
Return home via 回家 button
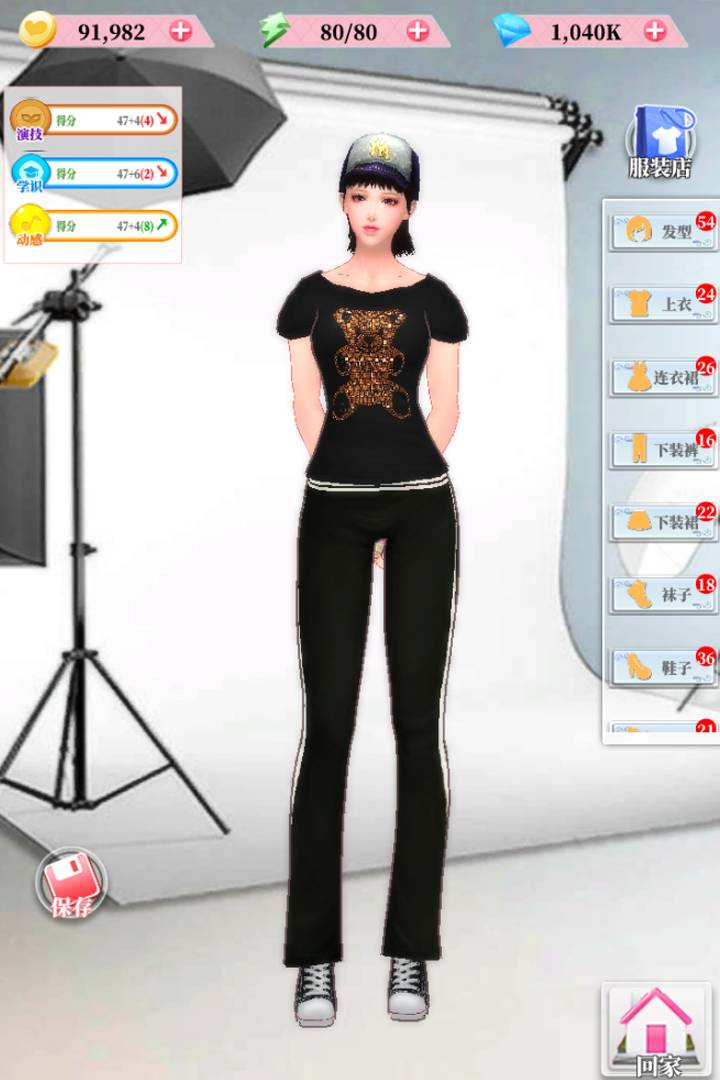[658, 1030]
